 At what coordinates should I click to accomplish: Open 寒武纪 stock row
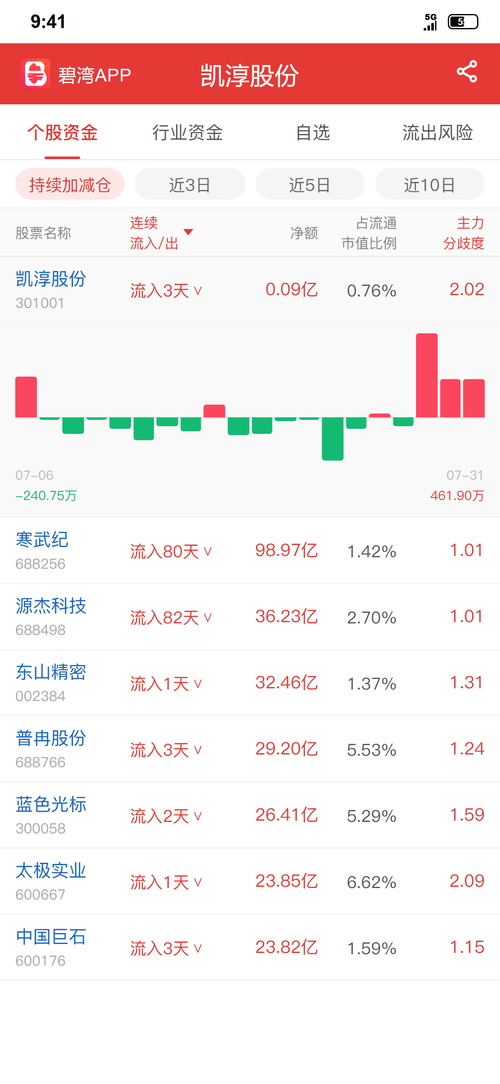[250, 550]
